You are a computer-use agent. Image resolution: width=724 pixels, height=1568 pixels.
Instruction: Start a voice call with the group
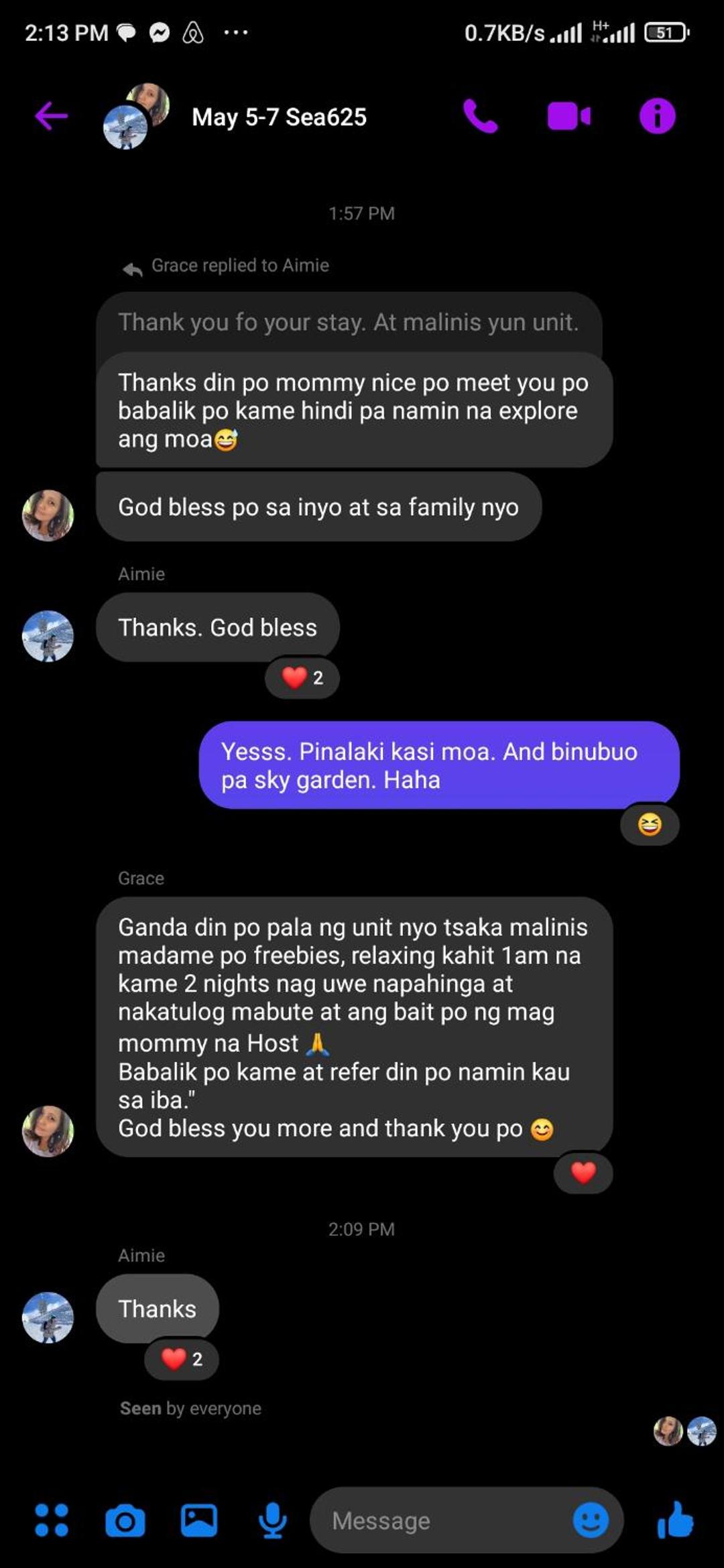(x=481, y=116)
